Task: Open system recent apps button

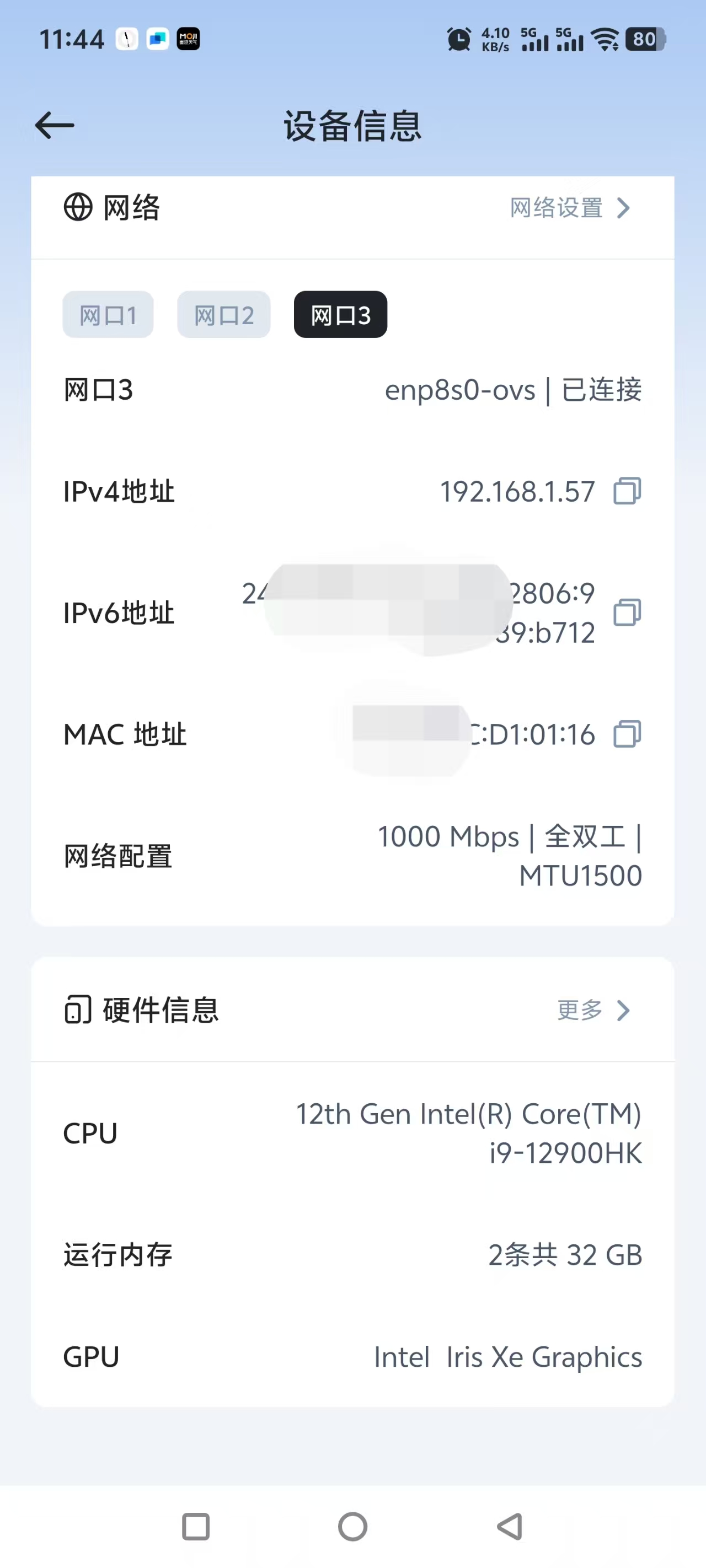Action: tap(196, 1526)
